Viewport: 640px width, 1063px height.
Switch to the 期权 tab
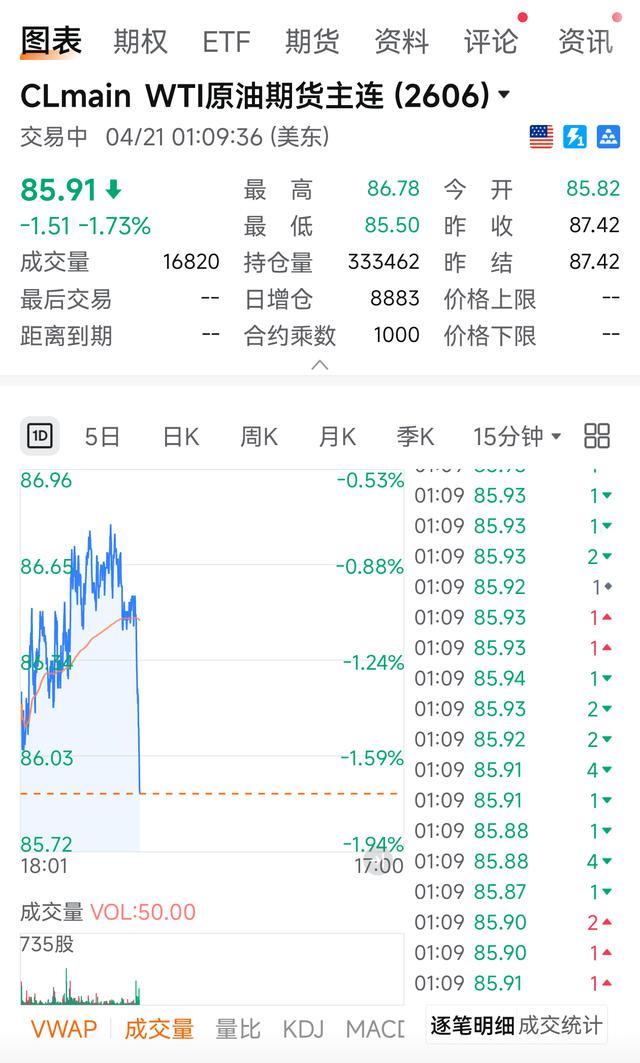[x=140, y=41]
